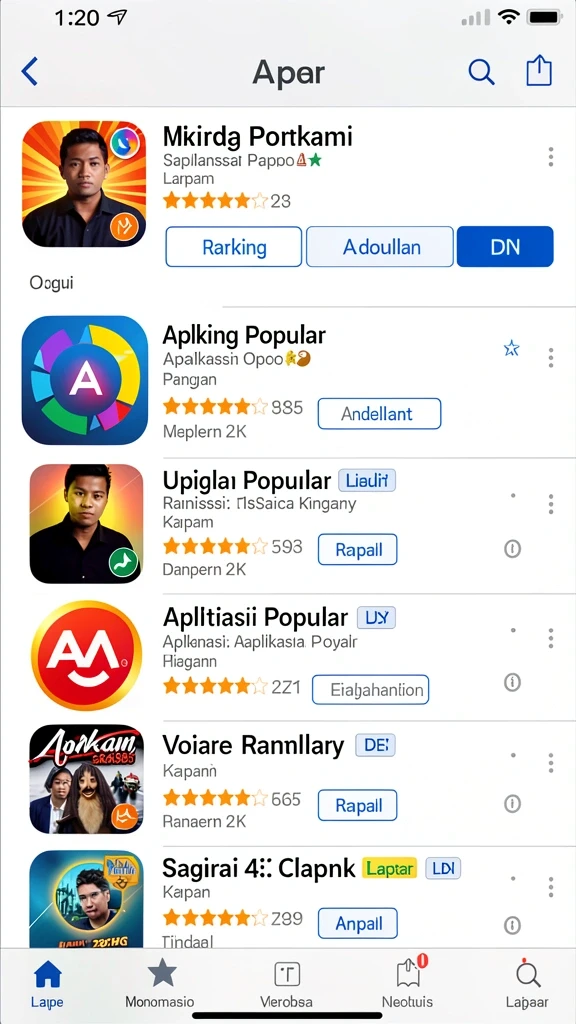The height and width of the screenshot is (1024, 576).
Task: Go back using the top-left arrow
Action: [29, 71]
